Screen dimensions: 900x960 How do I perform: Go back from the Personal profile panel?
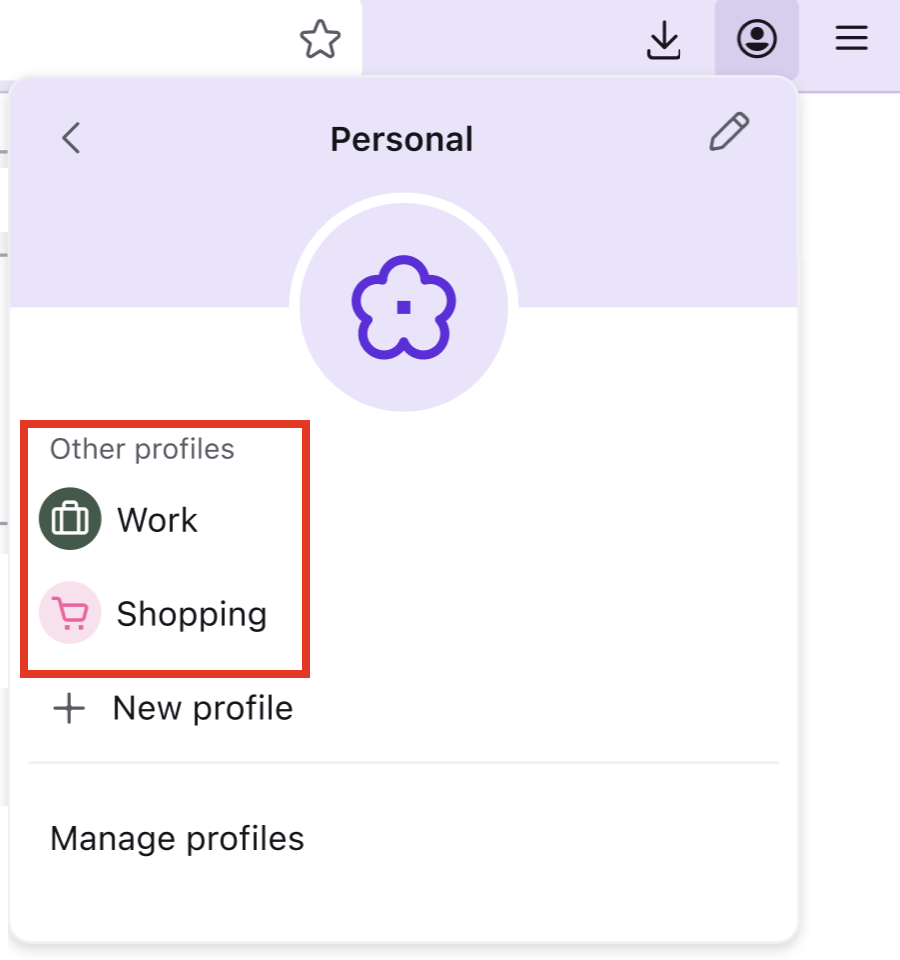pyautogui.click(x=70, y=138)
